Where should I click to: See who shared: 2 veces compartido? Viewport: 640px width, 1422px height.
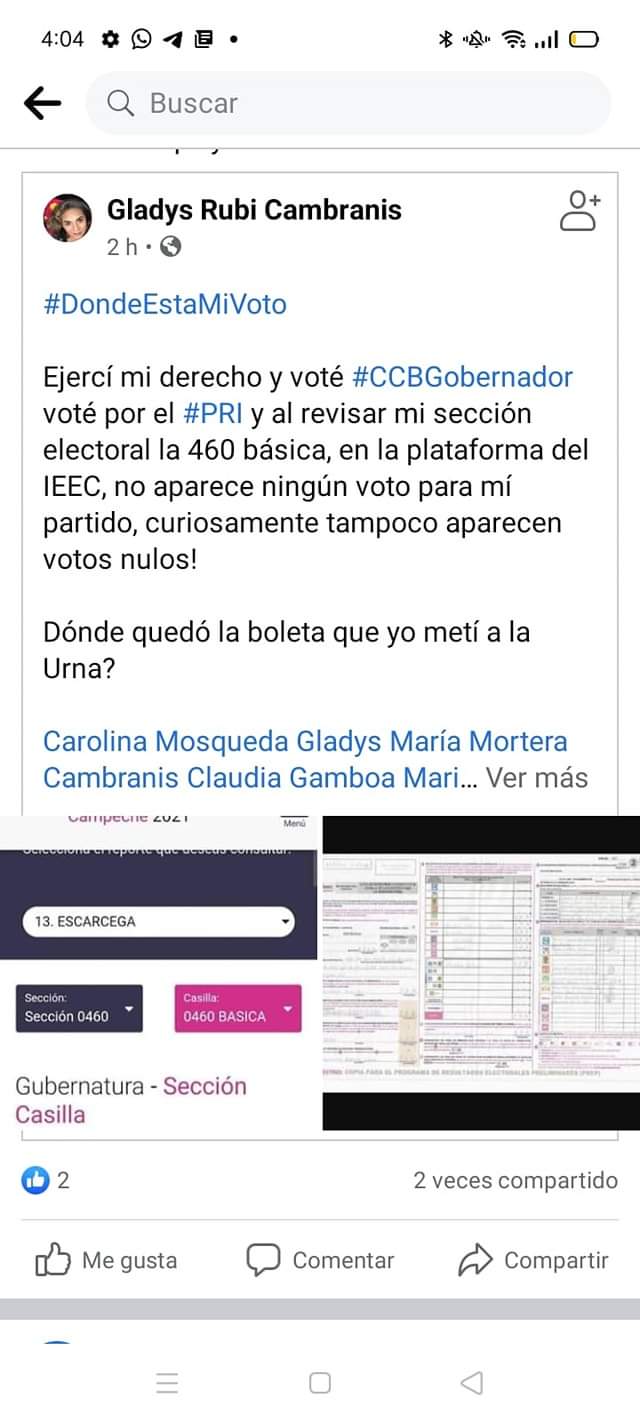click(x=515, y=1180)
